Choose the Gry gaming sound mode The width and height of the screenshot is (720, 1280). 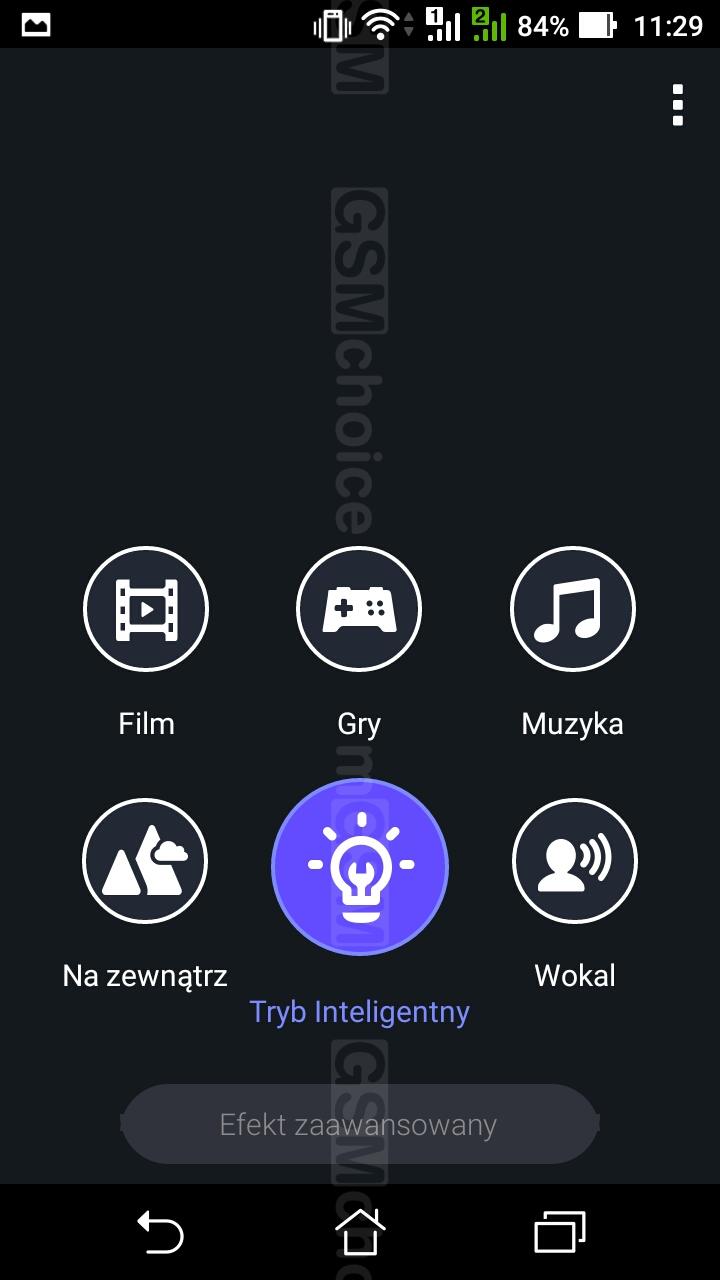(x=359, y=608)
